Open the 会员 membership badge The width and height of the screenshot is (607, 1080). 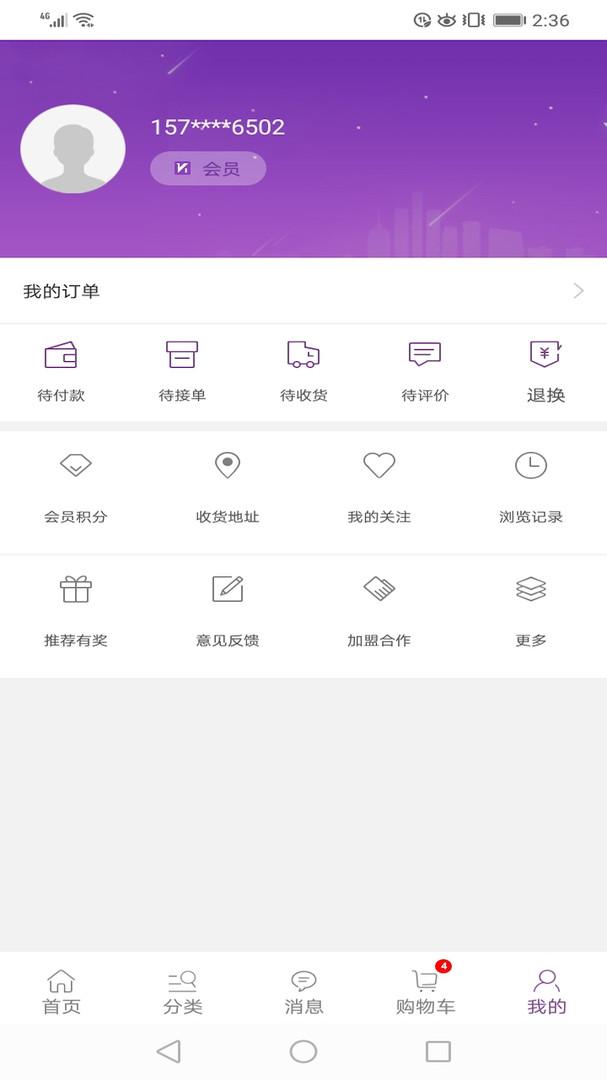[x=208, y=168]
